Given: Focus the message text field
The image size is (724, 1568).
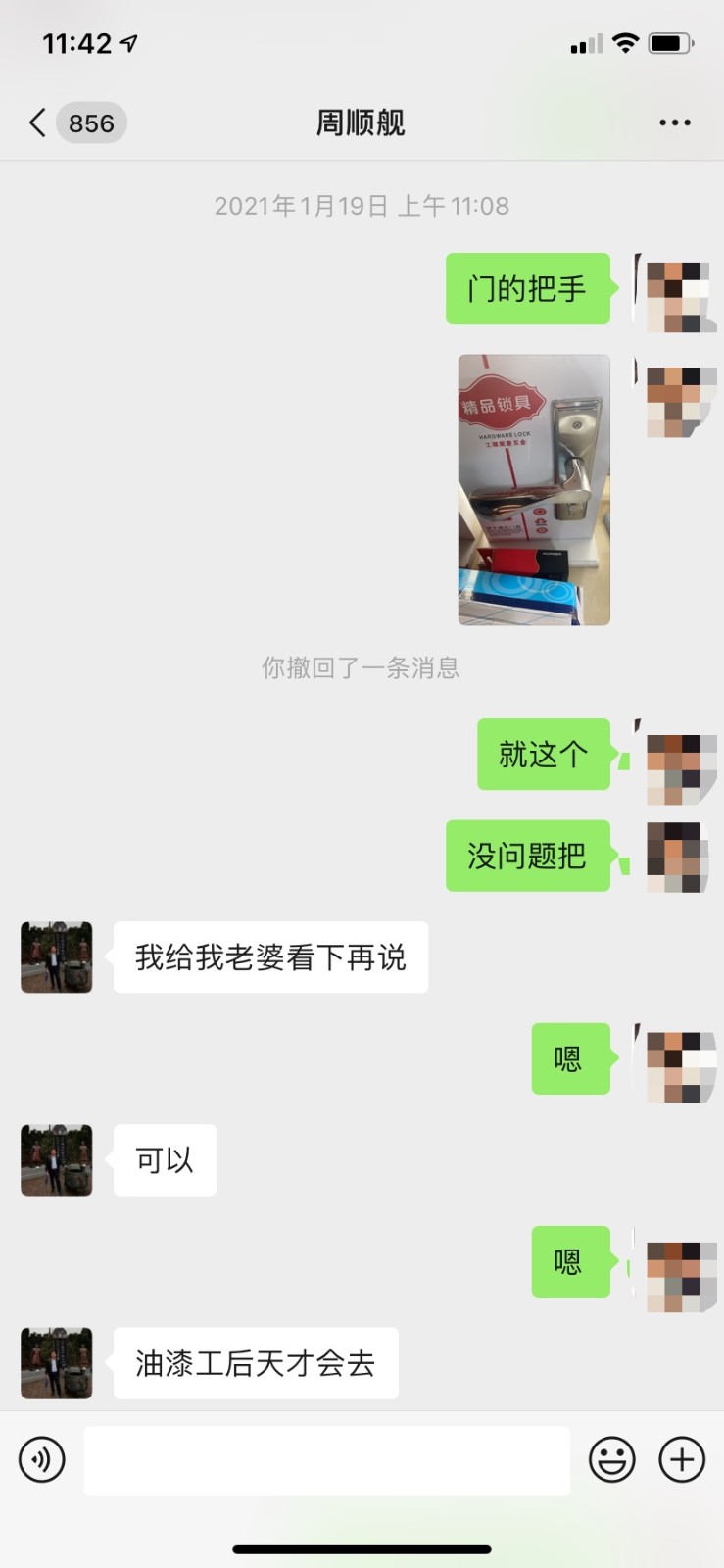Looking at the screenshot, I should (326, 1460).
